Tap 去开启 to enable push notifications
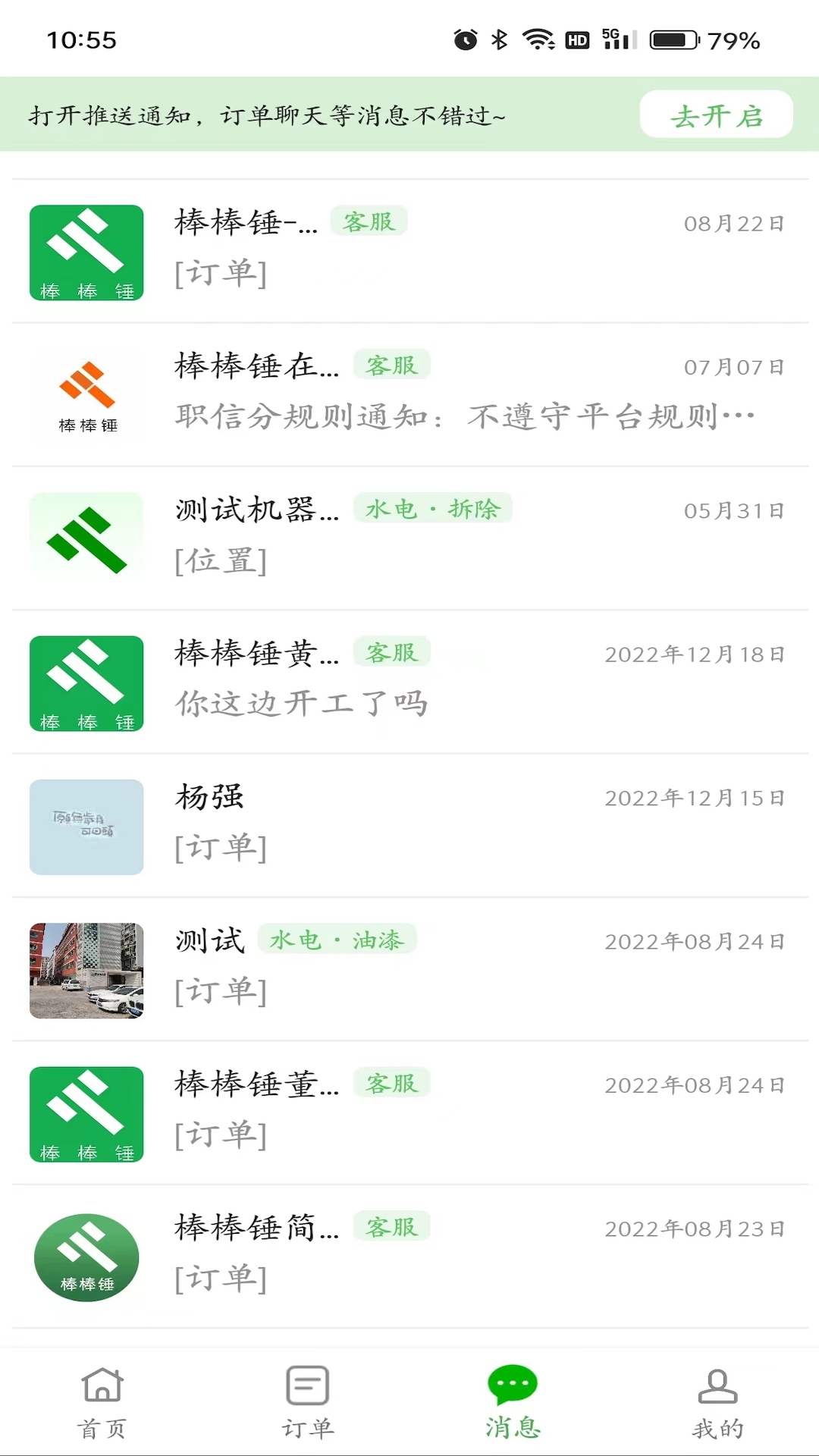The image size is (819, 1456). pyautogui.click(x=716, y=115)
